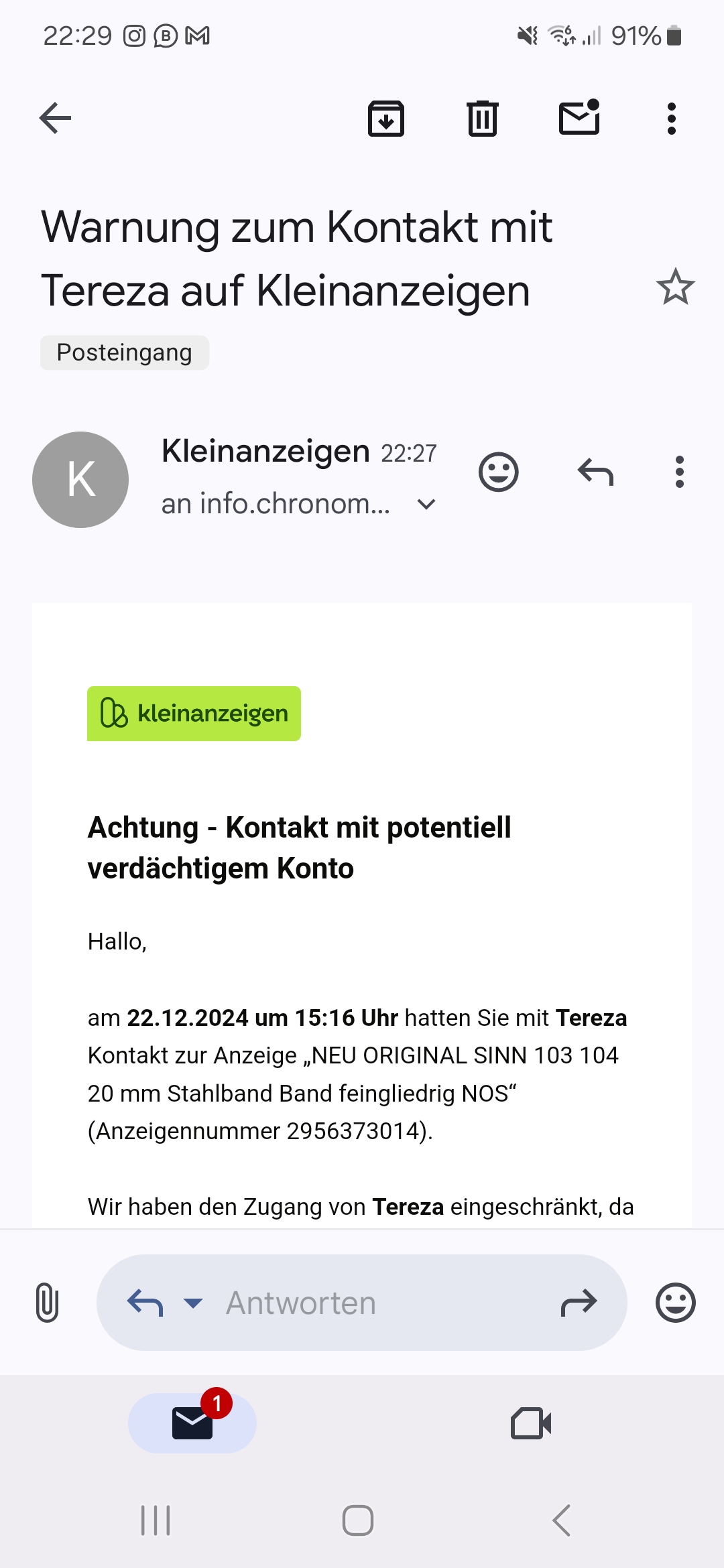Archive this email
Viewport: 724px width, 1568px height.
tap(386, 119)
